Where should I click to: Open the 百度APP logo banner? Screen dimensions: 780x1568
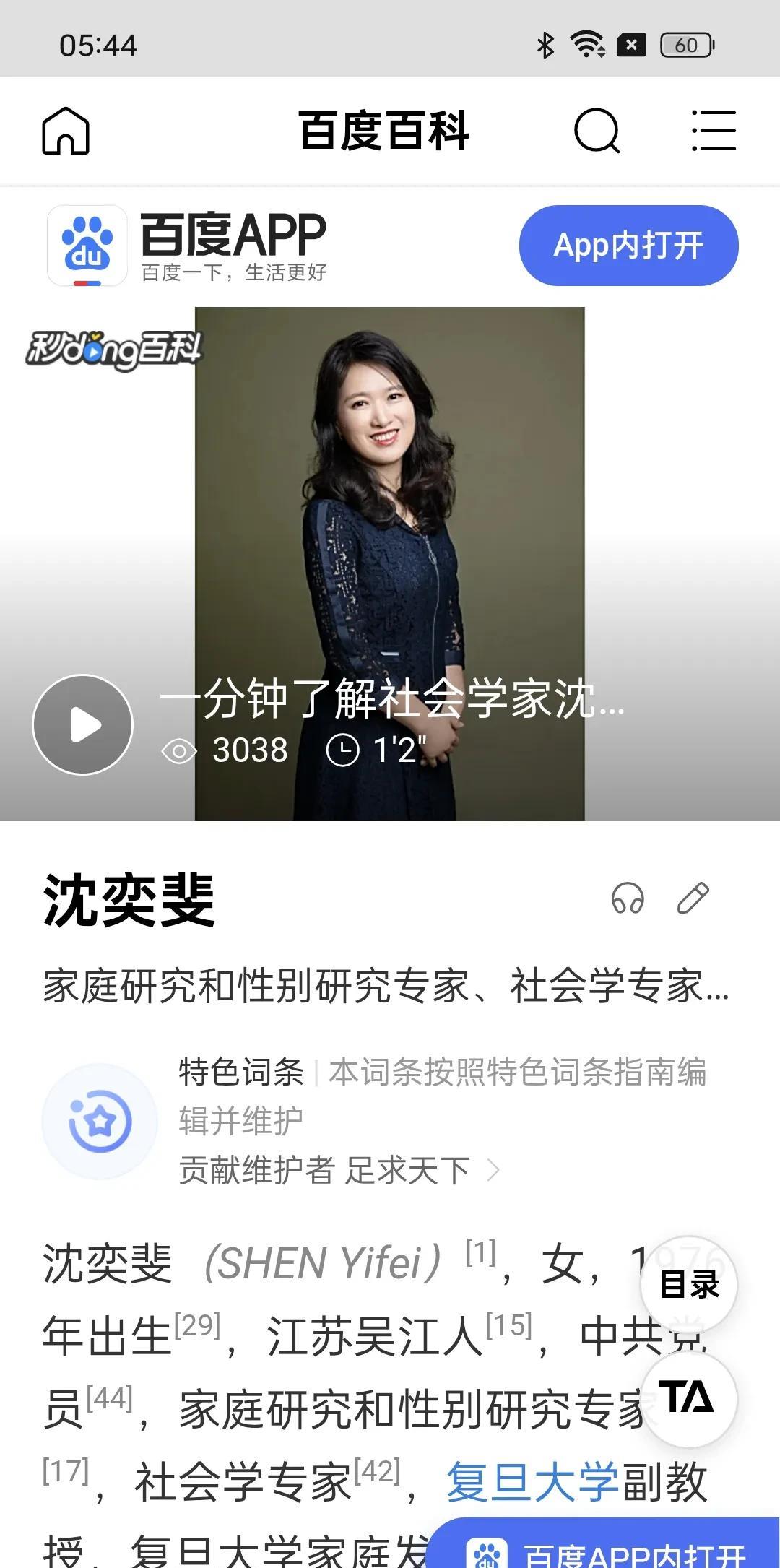pos(188,246)
